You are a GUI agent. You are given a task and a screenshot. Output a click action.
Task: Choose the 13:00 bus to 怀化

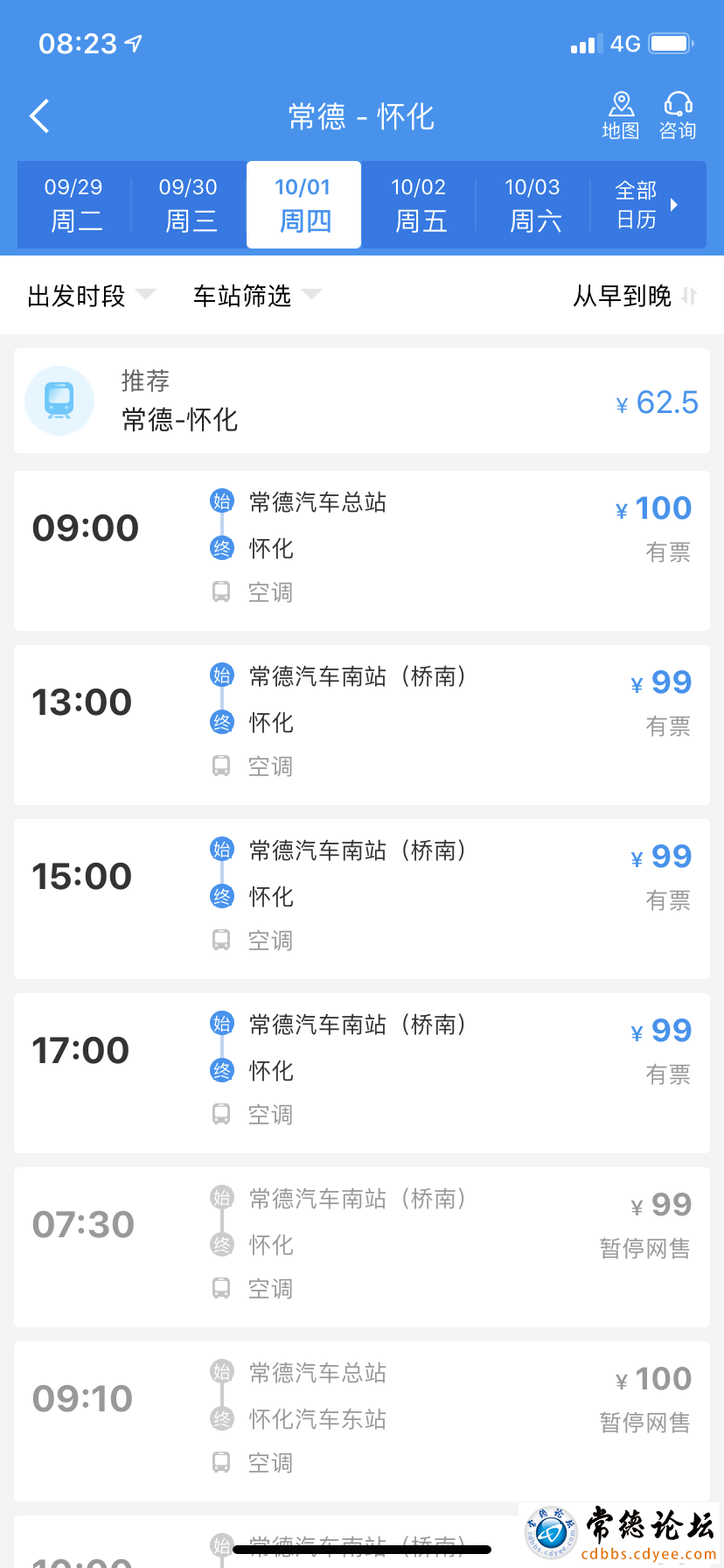(x=362, y=724)
